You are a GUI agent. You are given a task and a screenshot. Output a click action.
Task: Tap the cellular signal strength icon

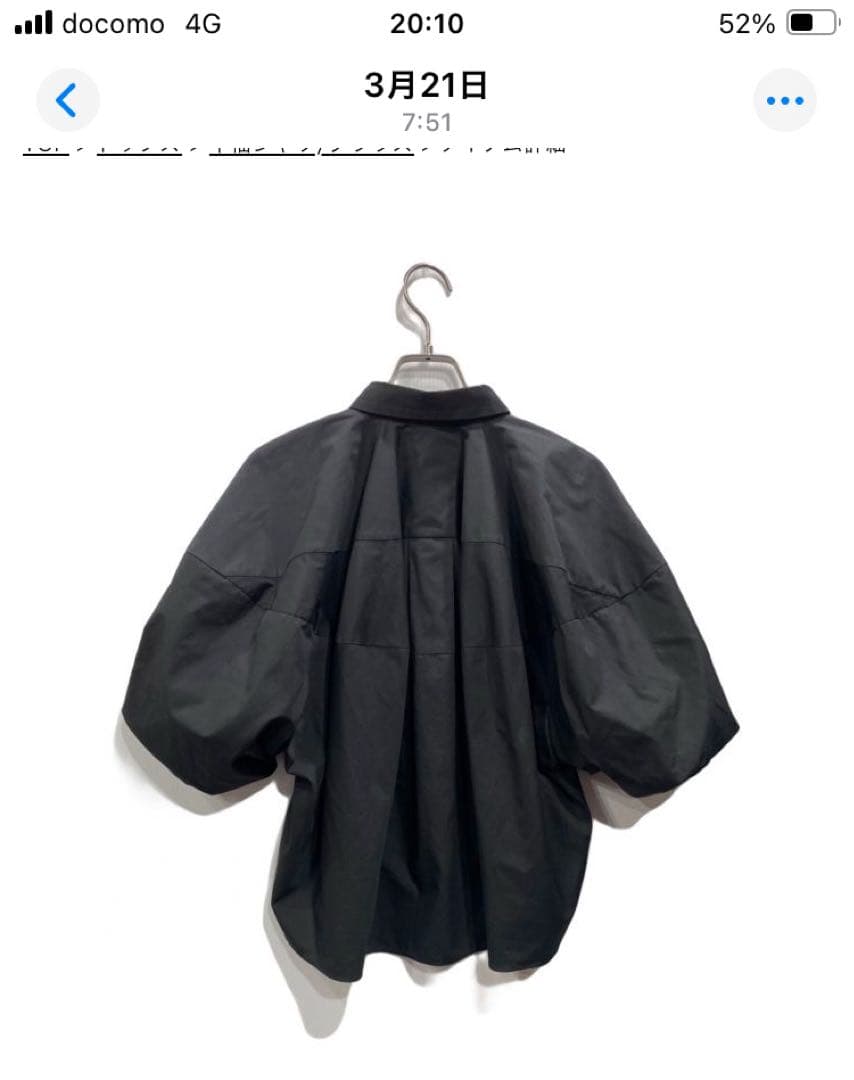[34, 22]
